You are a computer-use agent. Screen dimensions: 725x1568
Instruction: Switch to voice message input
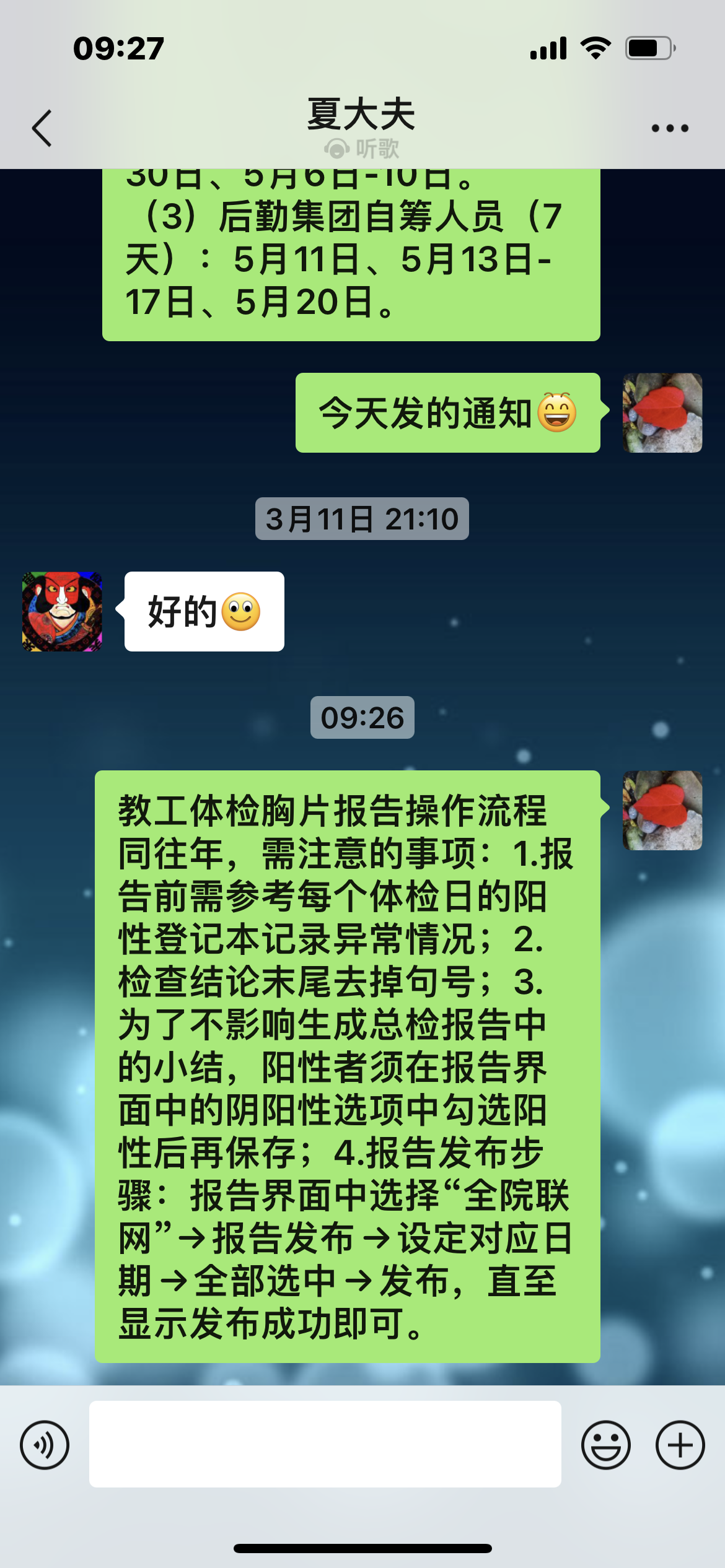pyautogui.click(x=45, y=1445)
